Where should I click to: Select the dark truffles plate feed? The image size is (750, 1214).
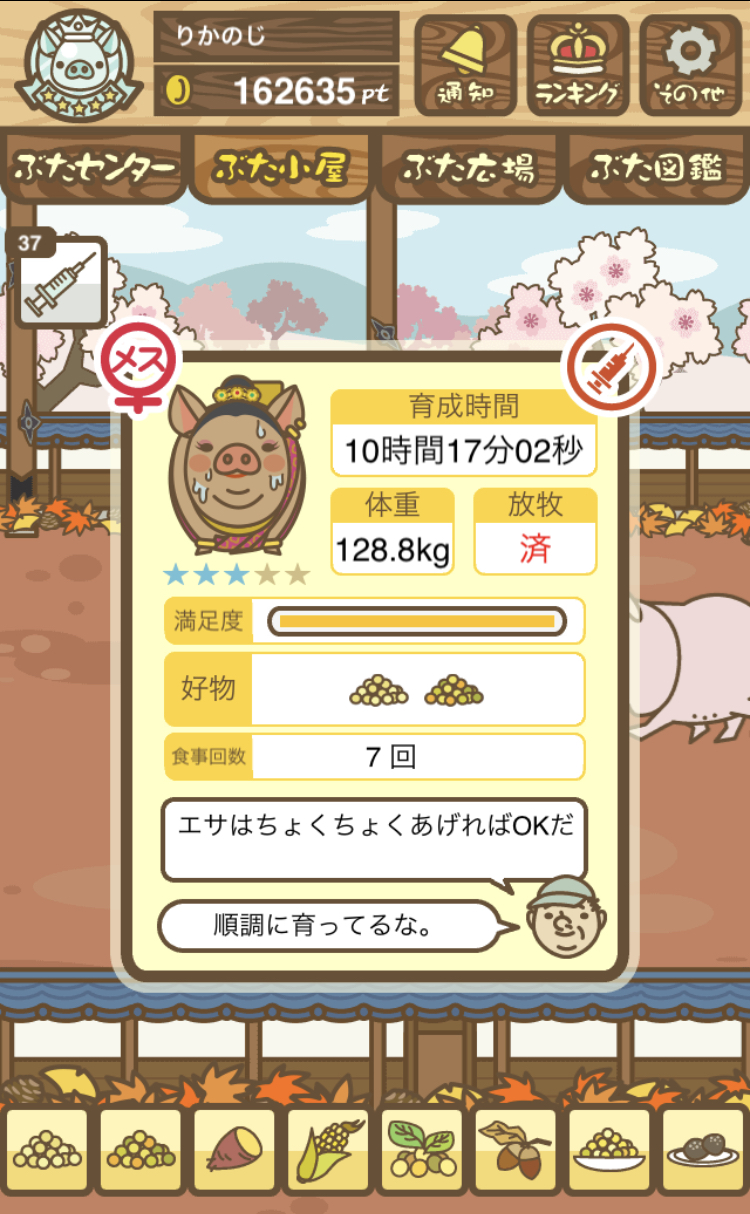click(x=704, y=1150)
